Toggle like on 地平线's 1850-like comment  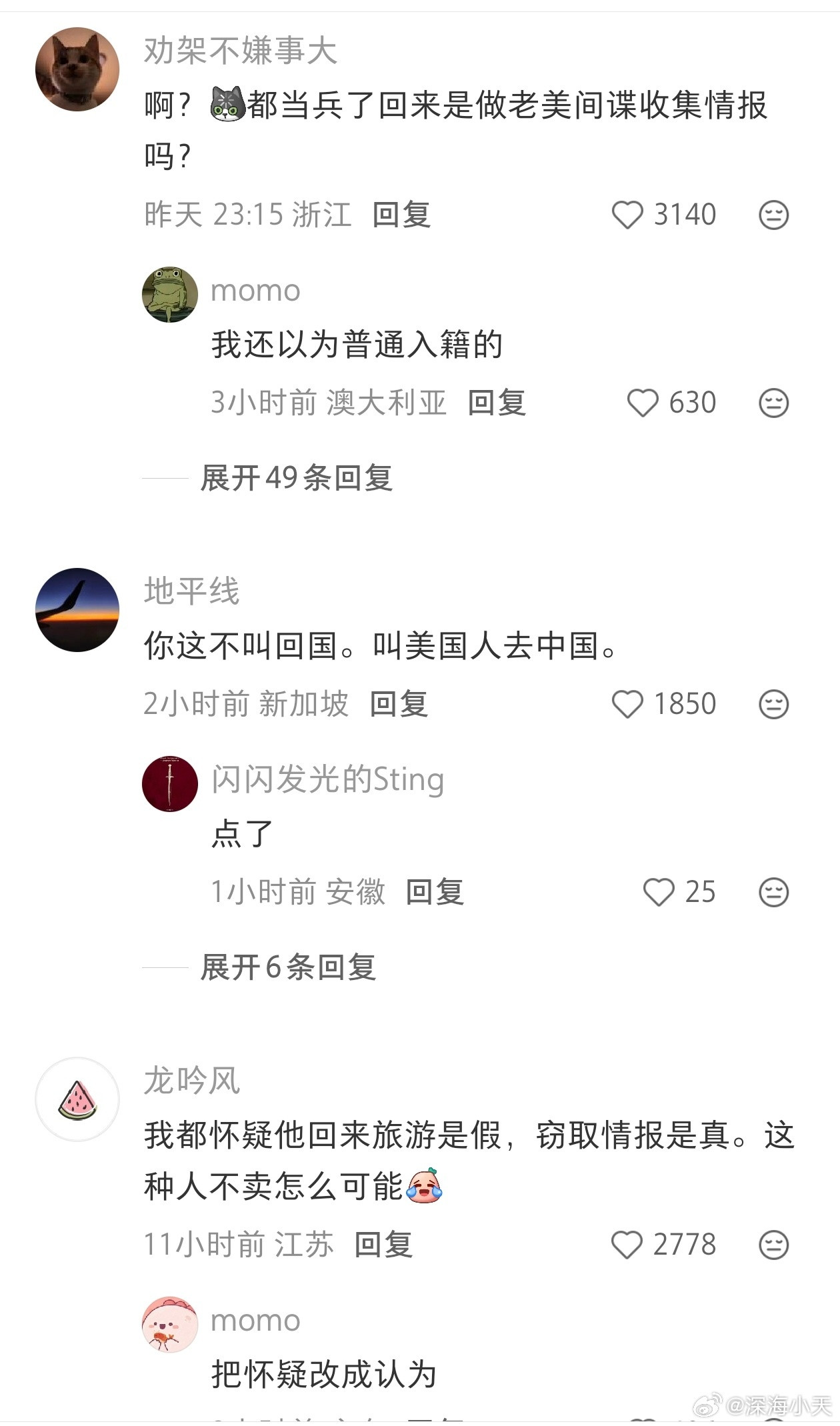pos(627,703)
